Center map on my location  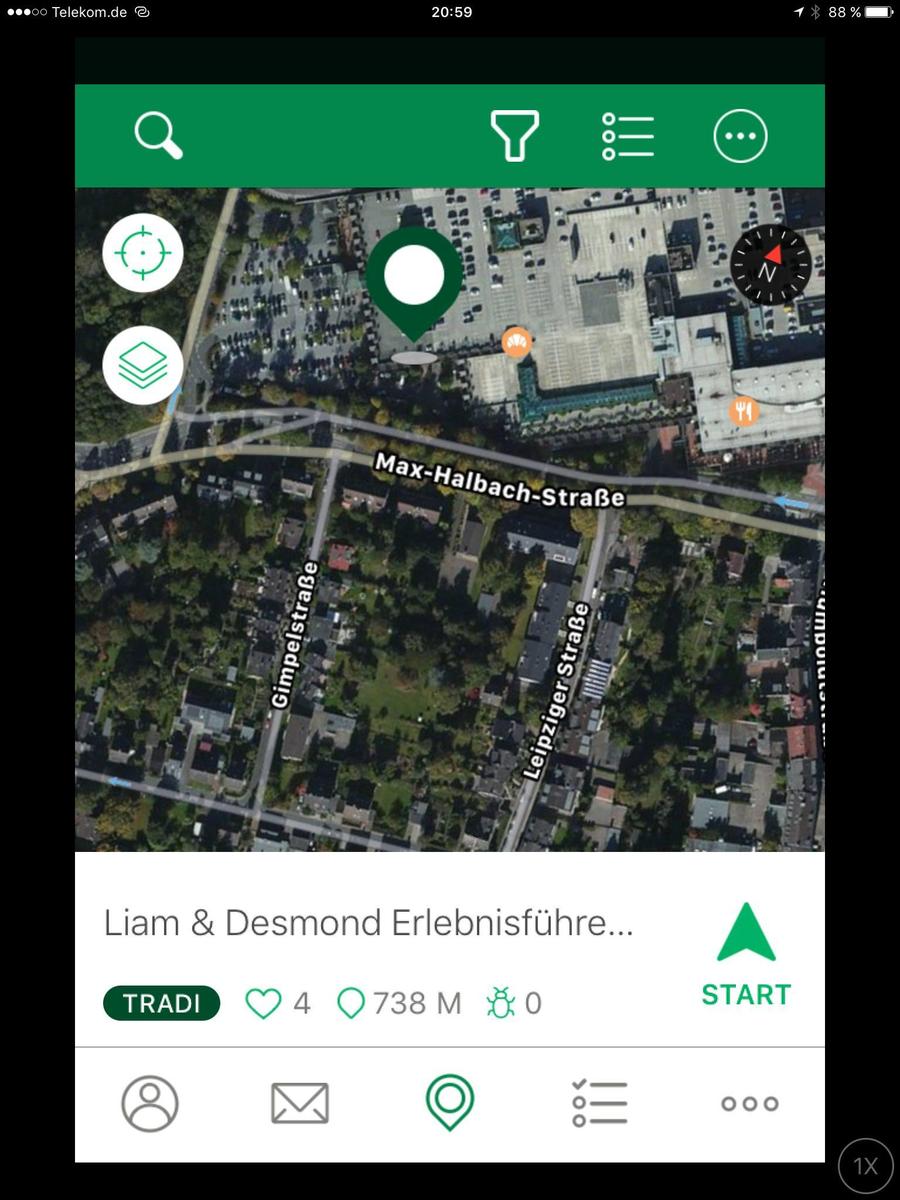[142, 253]
